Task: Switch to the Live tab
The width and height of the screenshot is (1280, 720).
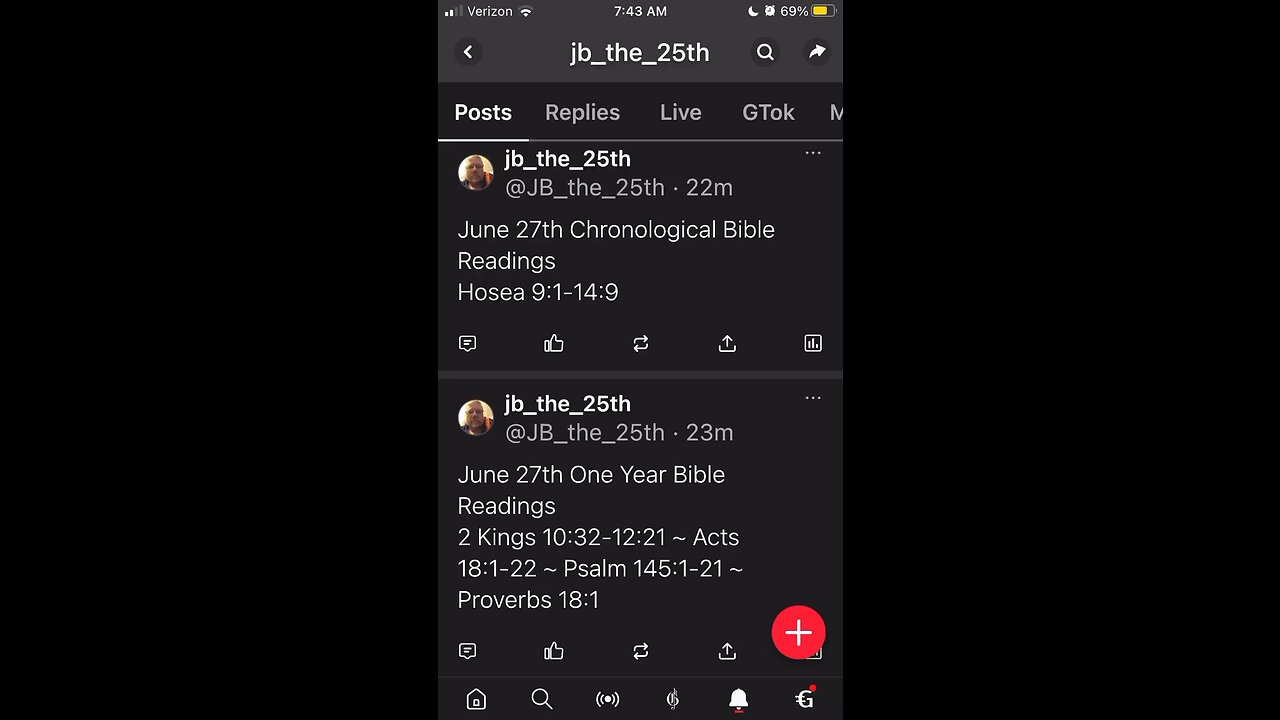Action: [680, 112]
